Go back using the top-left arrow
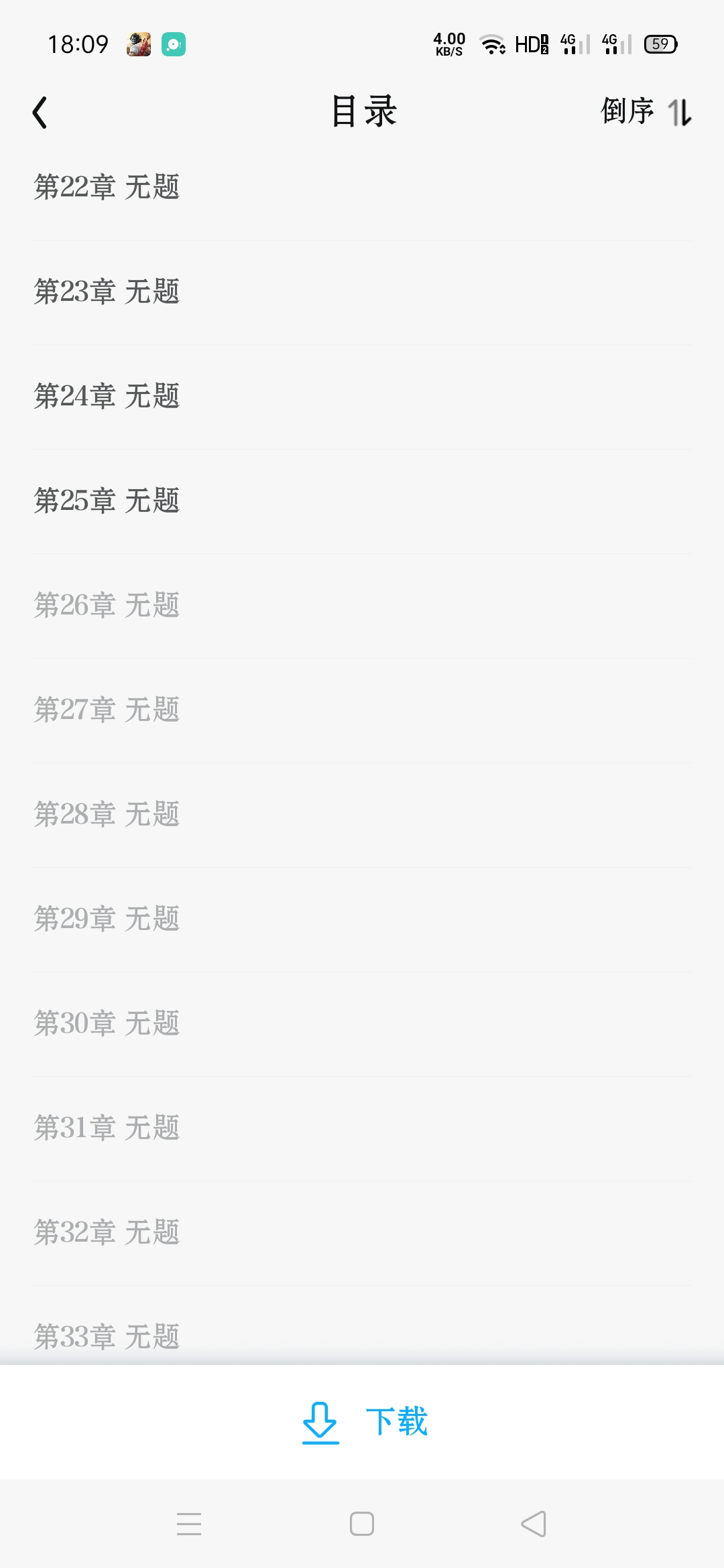 (40, 112)
